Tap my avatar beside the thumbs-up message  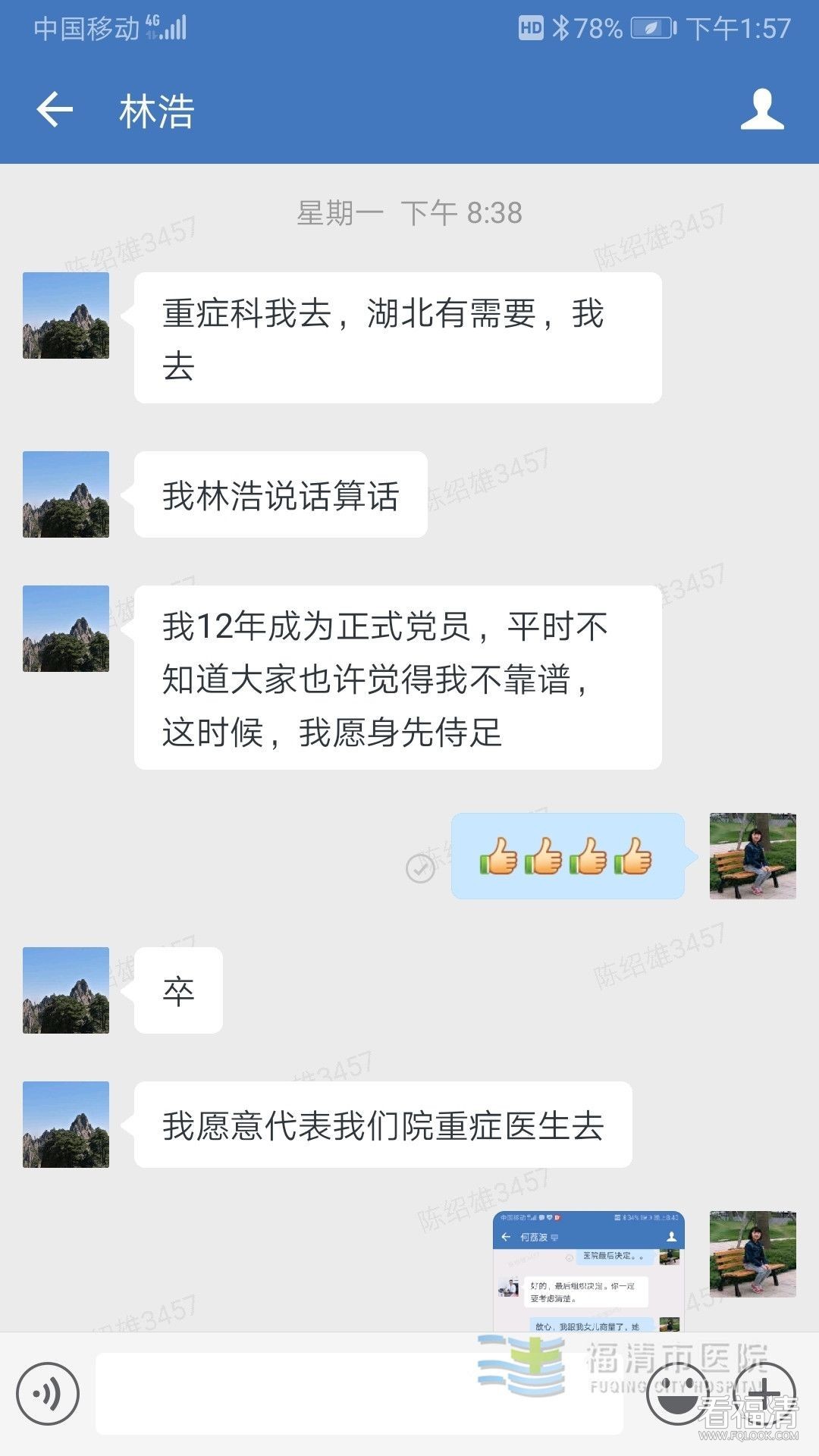(752, 856)
